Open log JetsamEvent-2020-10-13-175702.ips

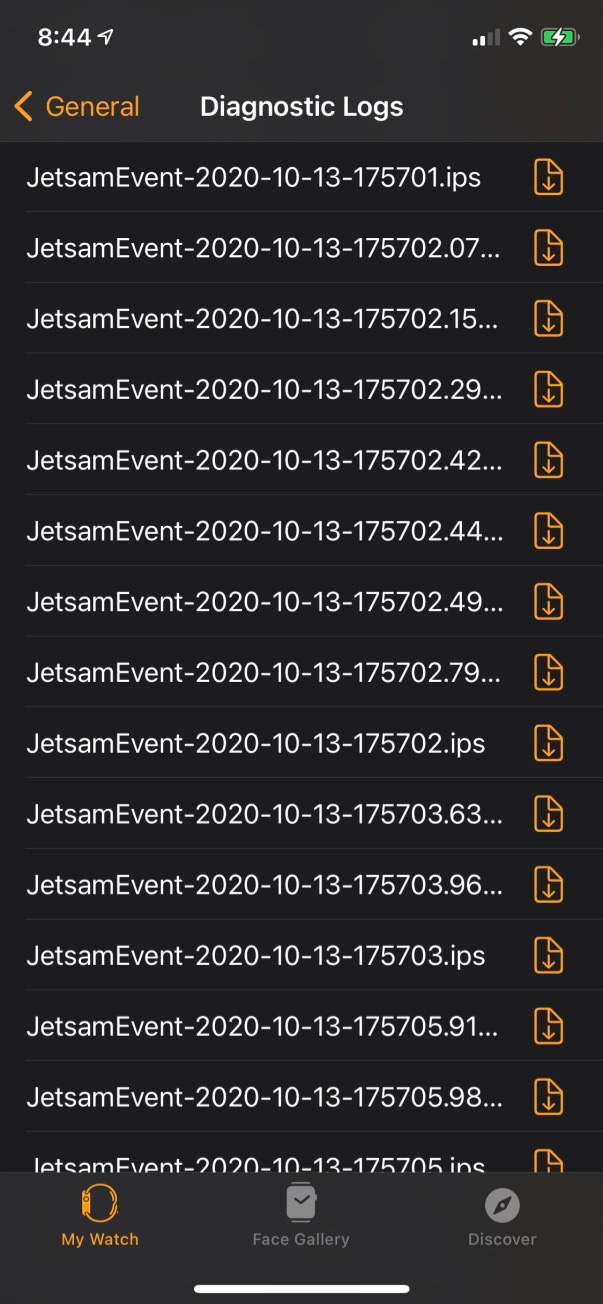pos(256,744)
